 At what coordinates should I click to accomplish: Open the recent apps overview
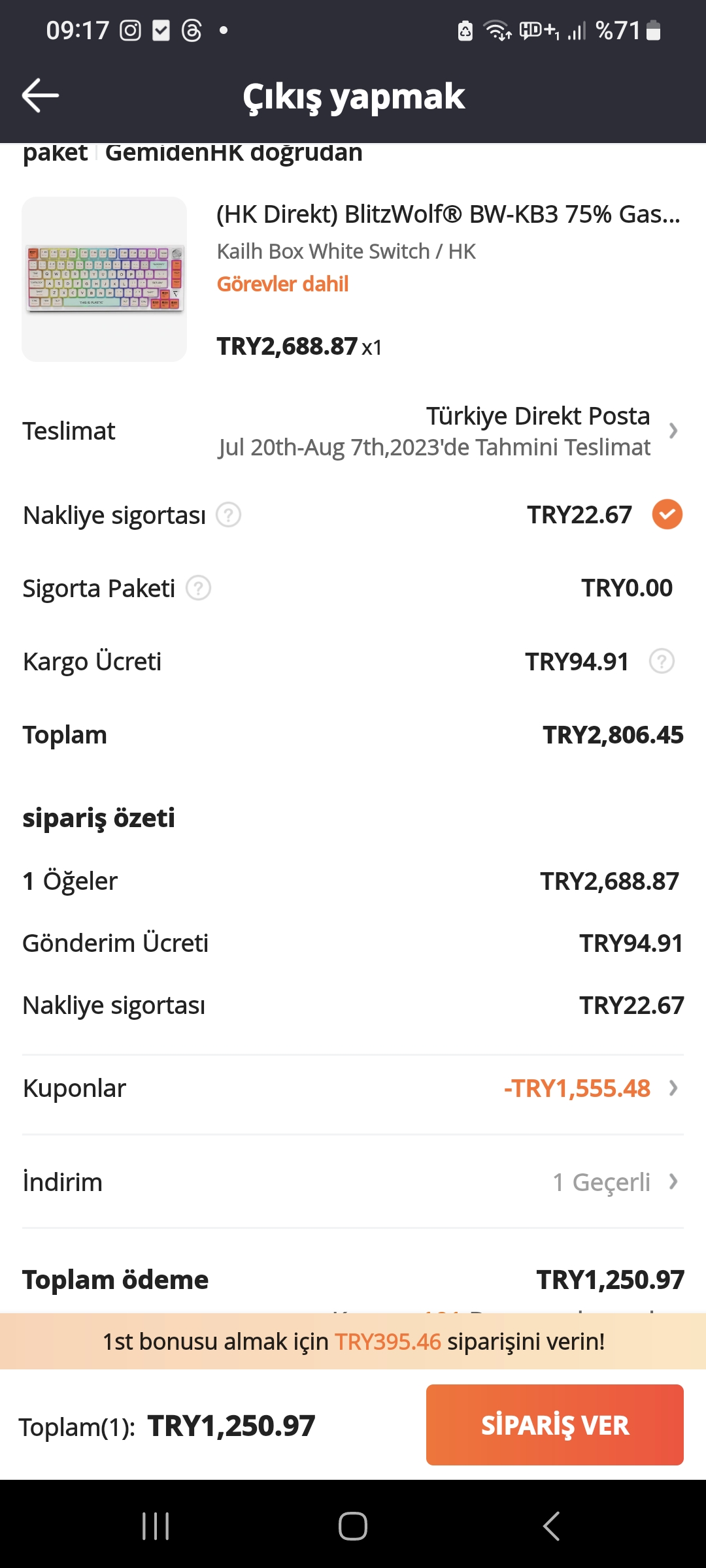click(156, 1526)
